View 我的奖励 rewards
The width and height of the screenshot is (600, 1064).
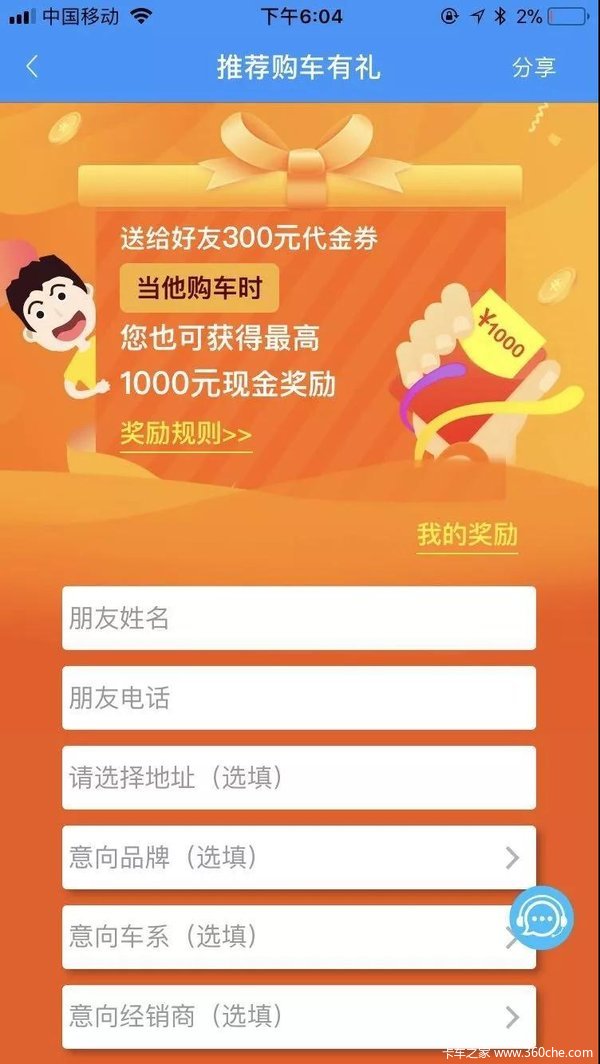tap(467, 534)
